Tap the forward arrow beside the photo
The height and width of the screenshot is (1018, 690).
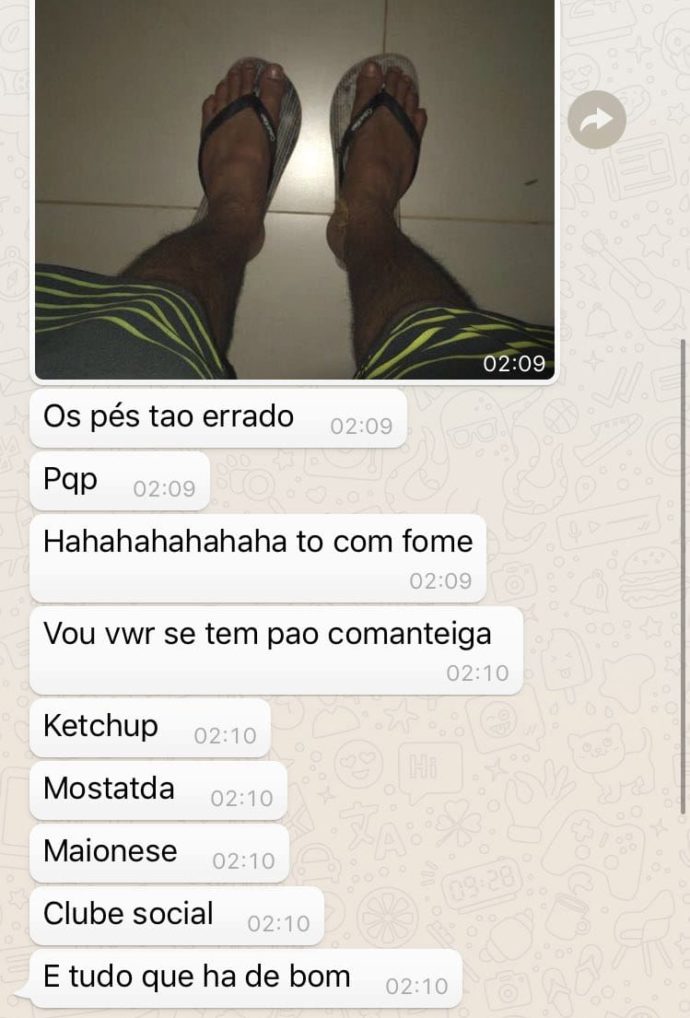point(596,121)
